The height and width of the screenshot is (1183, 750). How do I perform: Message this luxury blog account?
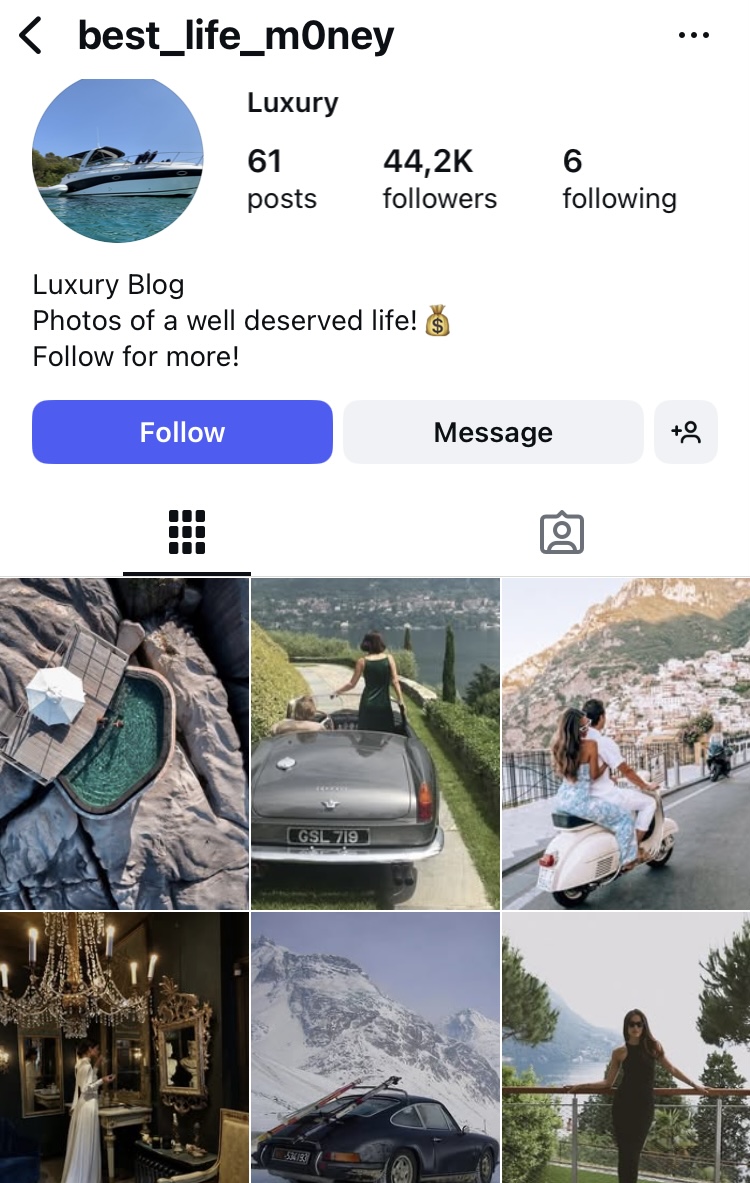[493, 432]
